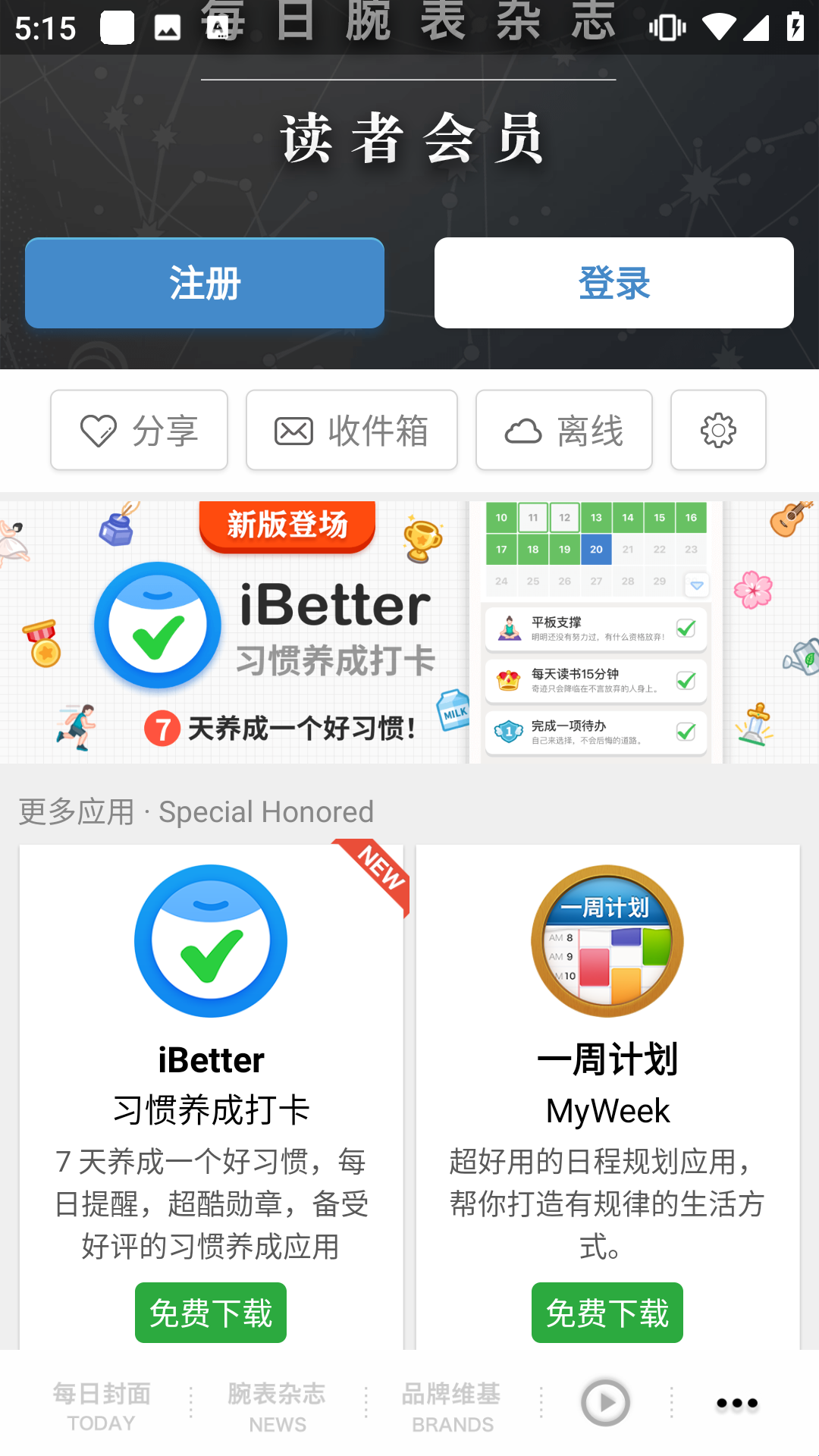Tap the 注册 register button

204,283
